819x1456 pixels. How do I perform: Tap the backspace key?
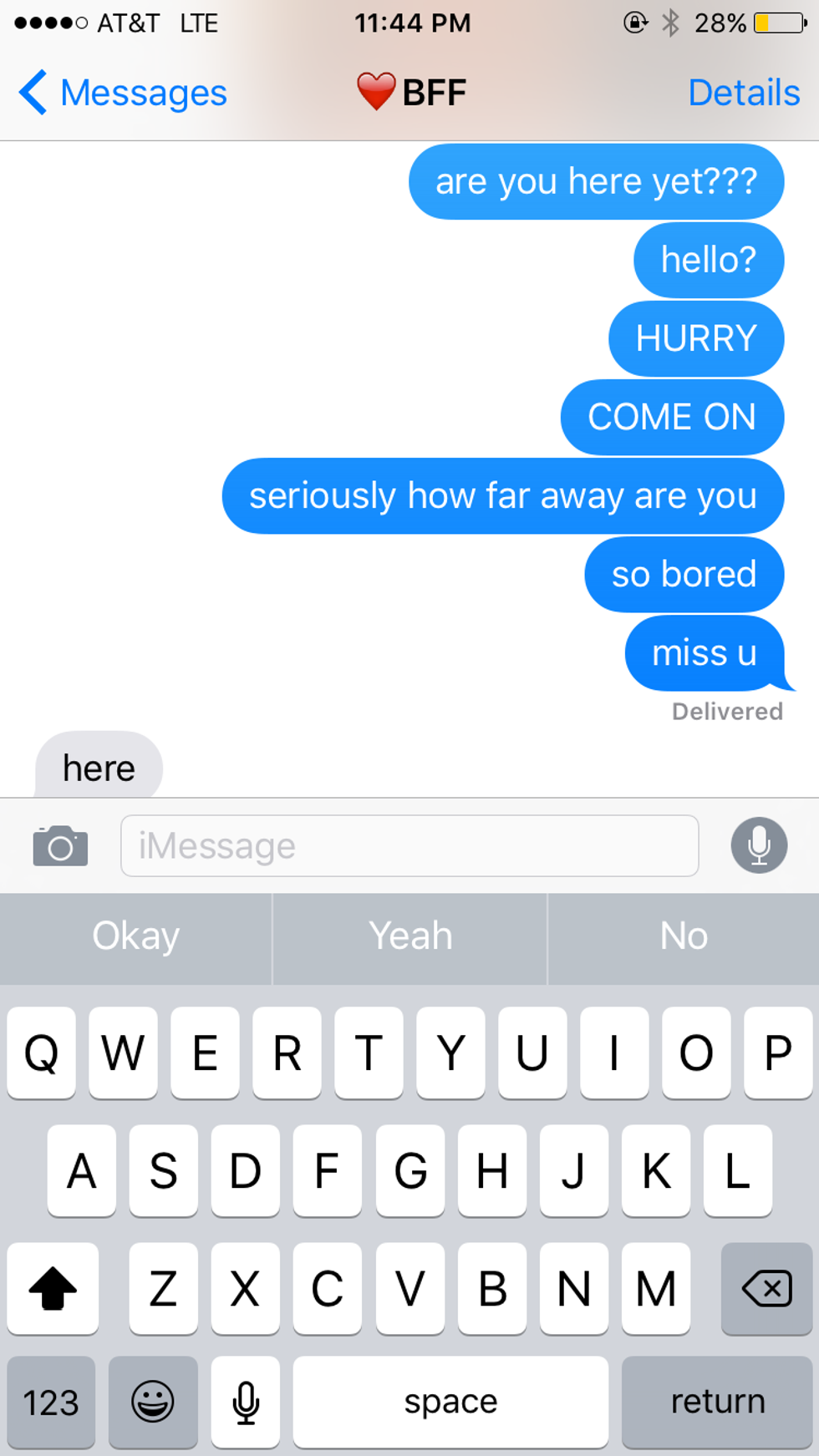point(766,1288)
